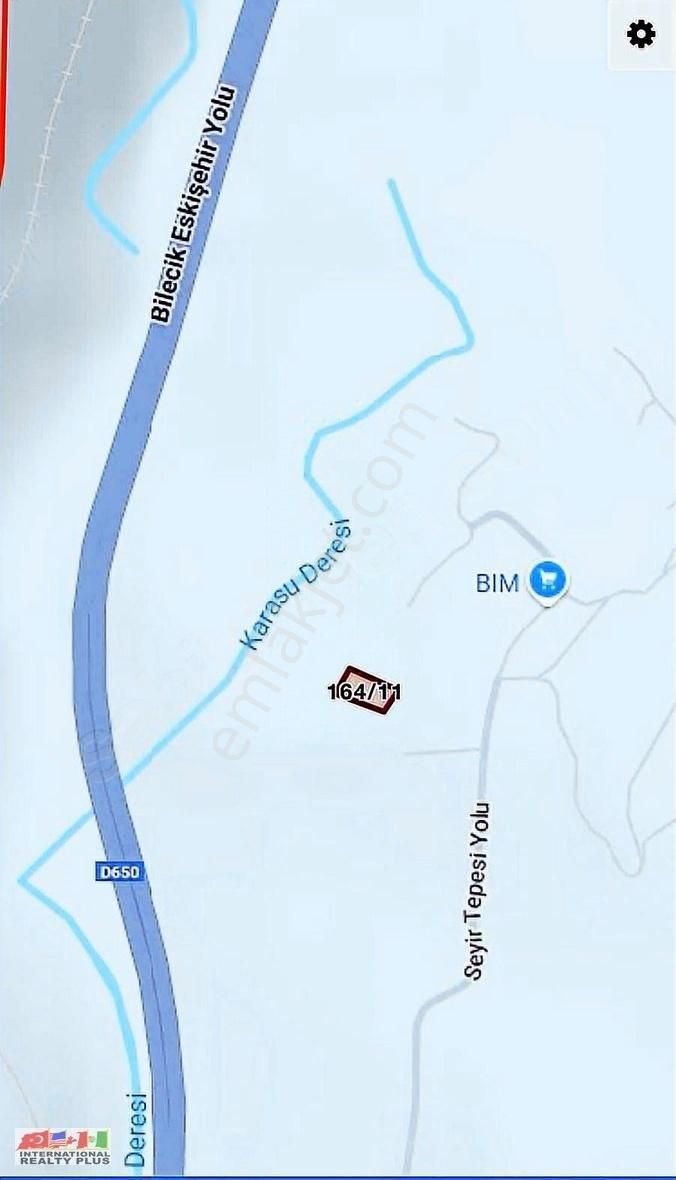
Task: Select parcel 164/11 on the map
Action: 365,690
